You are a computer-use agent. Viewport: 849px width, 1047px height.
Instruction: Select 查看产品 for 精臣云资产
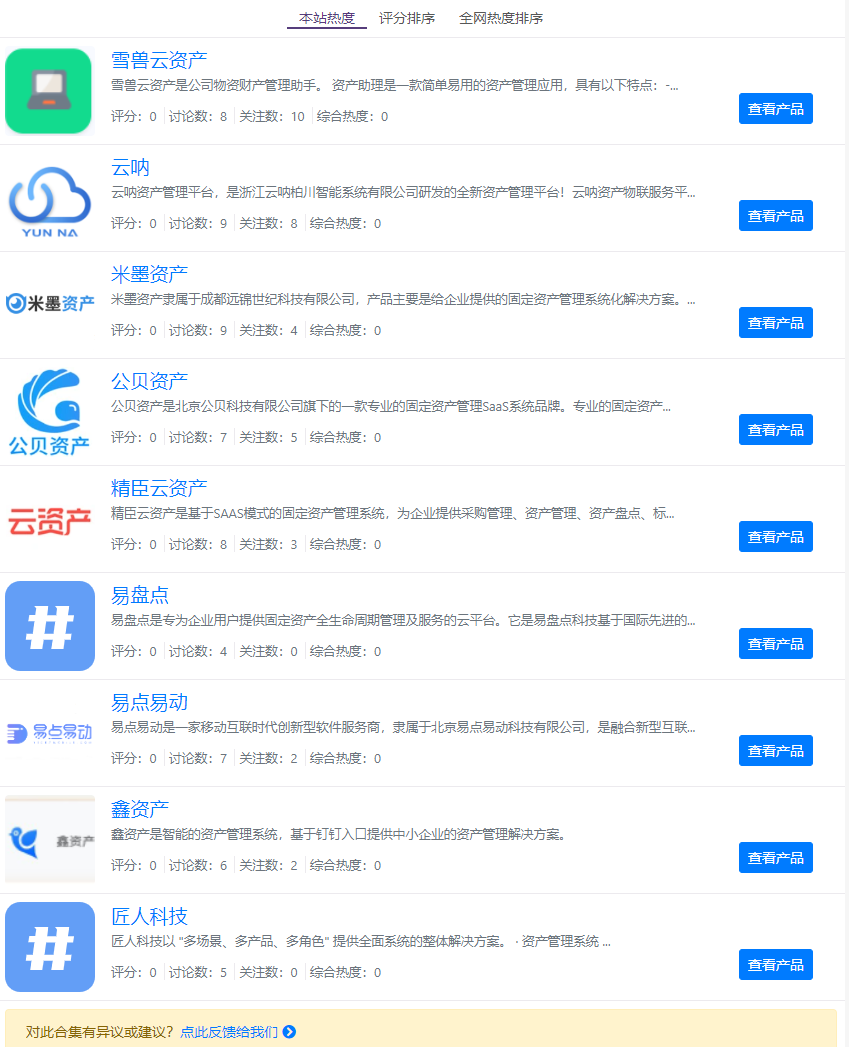(775, 537)
